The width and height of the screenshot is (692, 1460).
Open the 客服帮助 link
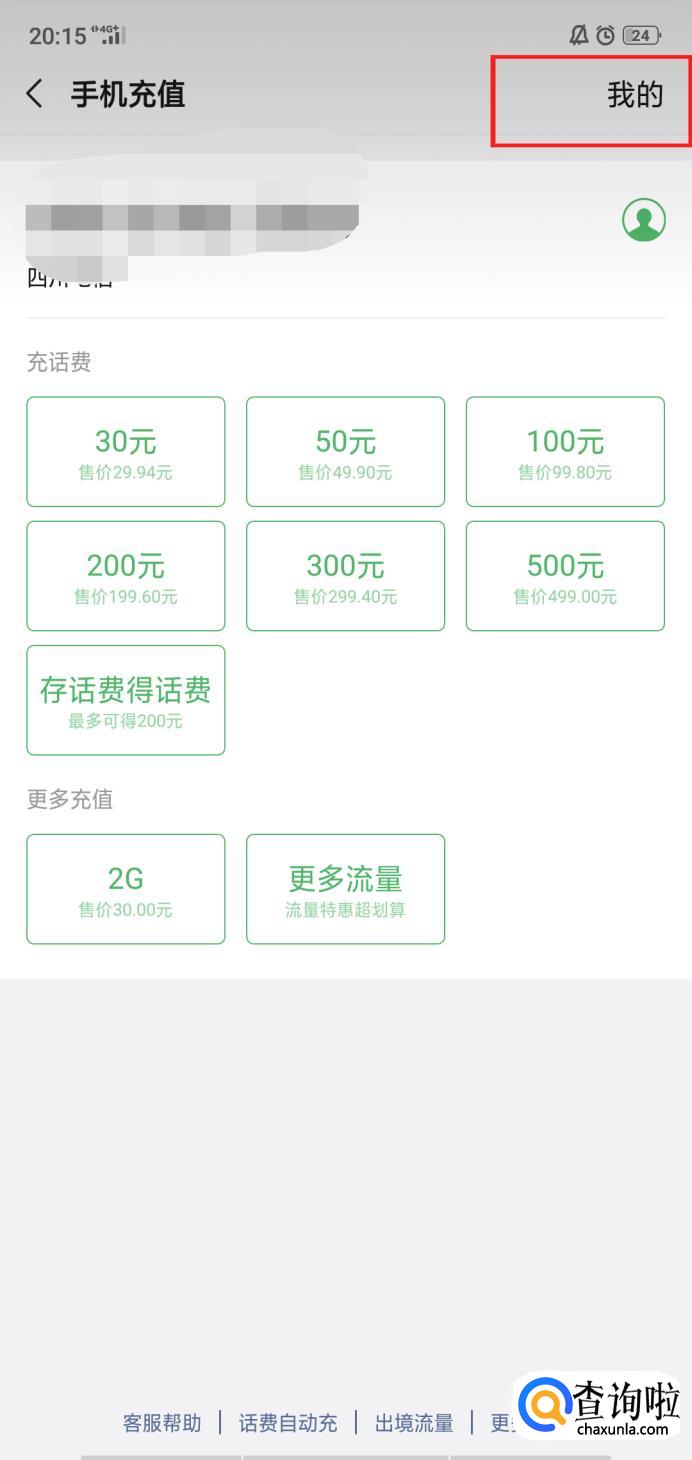(x=162, y=1422)
